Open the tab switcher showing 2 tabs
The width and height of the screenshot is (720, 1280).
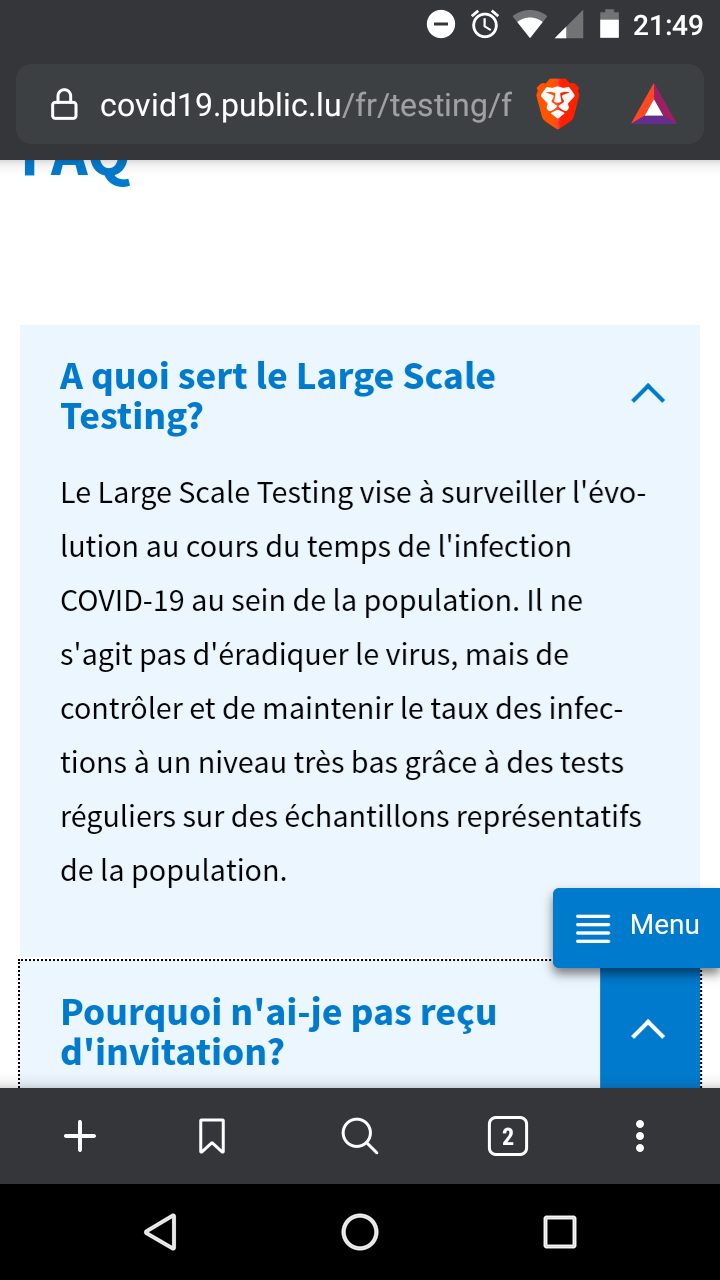click(507, 1136)
